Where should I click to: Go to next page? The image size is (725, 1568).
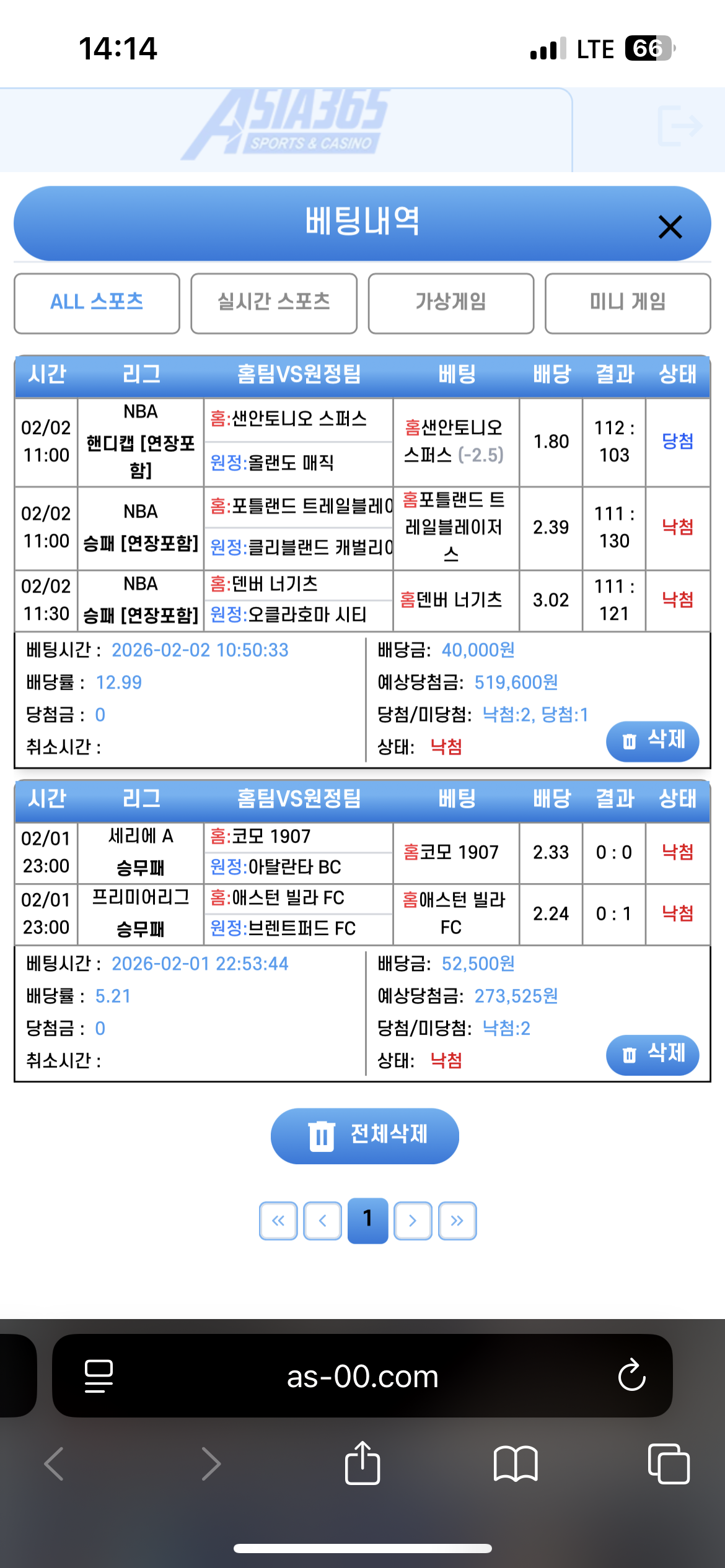[x=413, y=1221]
